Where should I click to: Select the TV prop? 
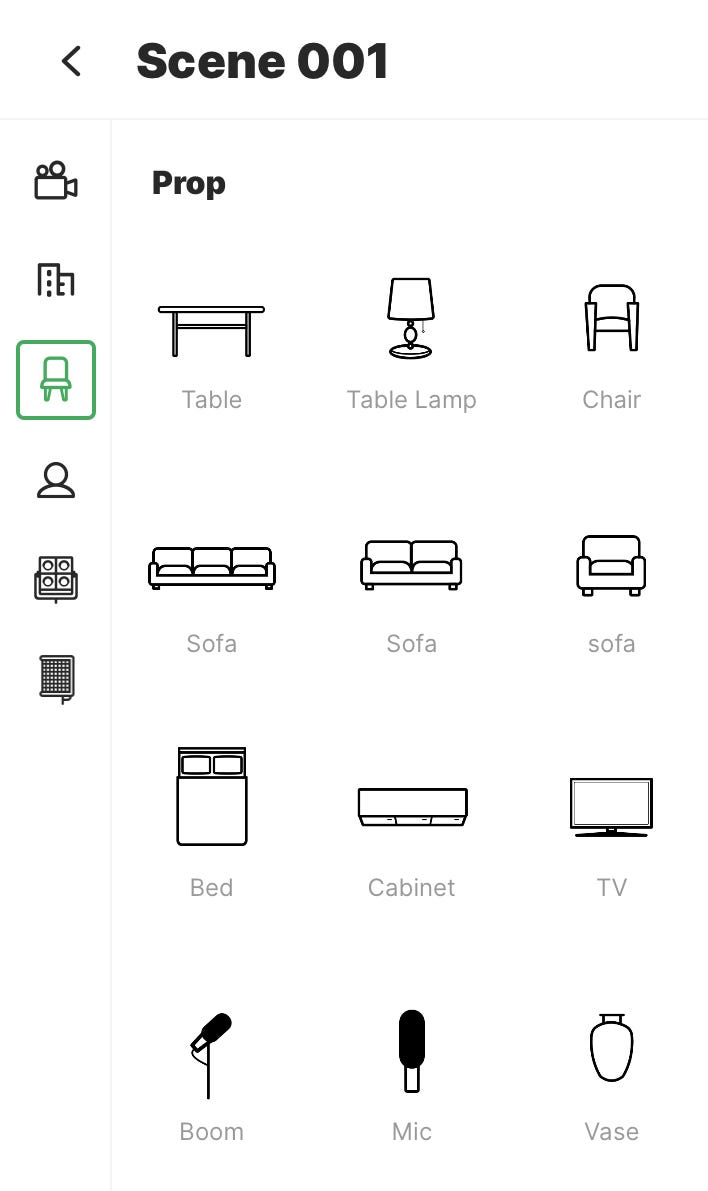(612, 836)
